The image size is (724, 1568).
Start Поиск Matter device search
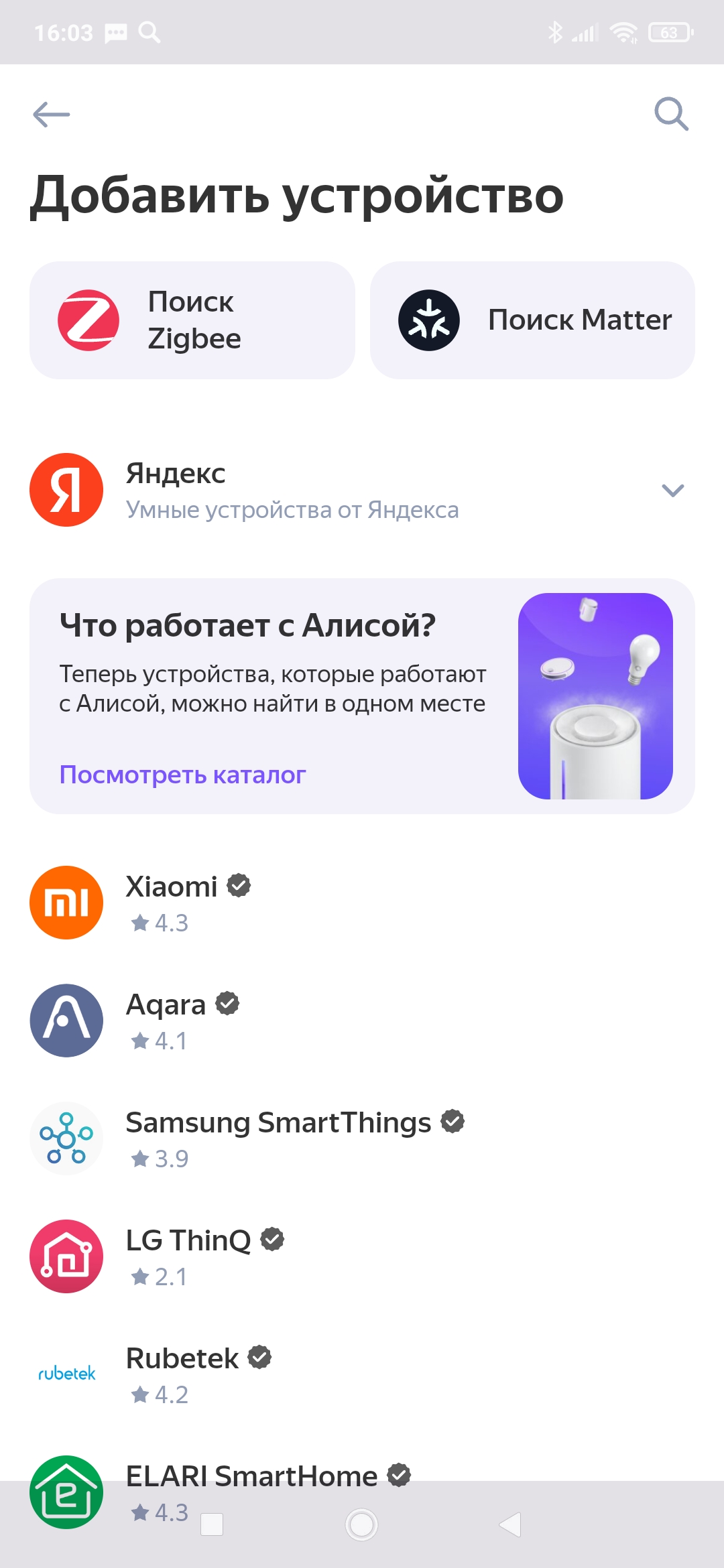[532, 320]
